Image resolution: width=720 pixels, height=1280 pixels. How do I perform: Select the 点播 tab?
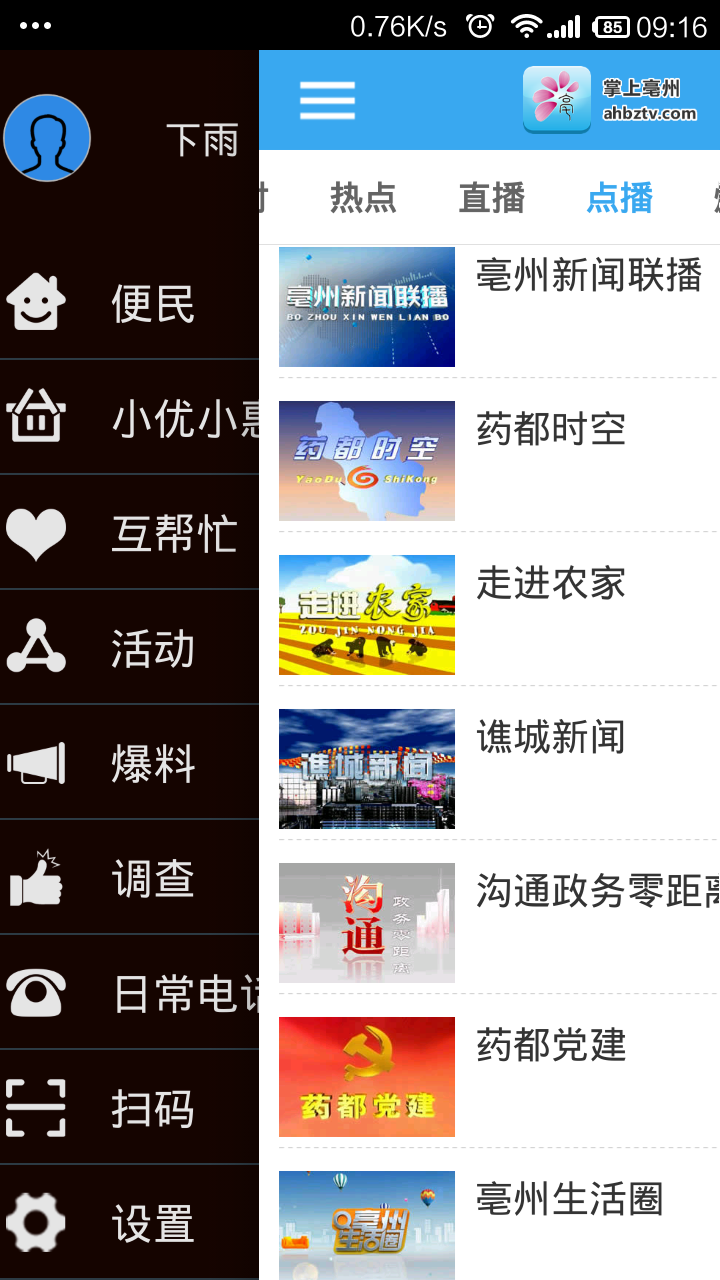(619, 198)
